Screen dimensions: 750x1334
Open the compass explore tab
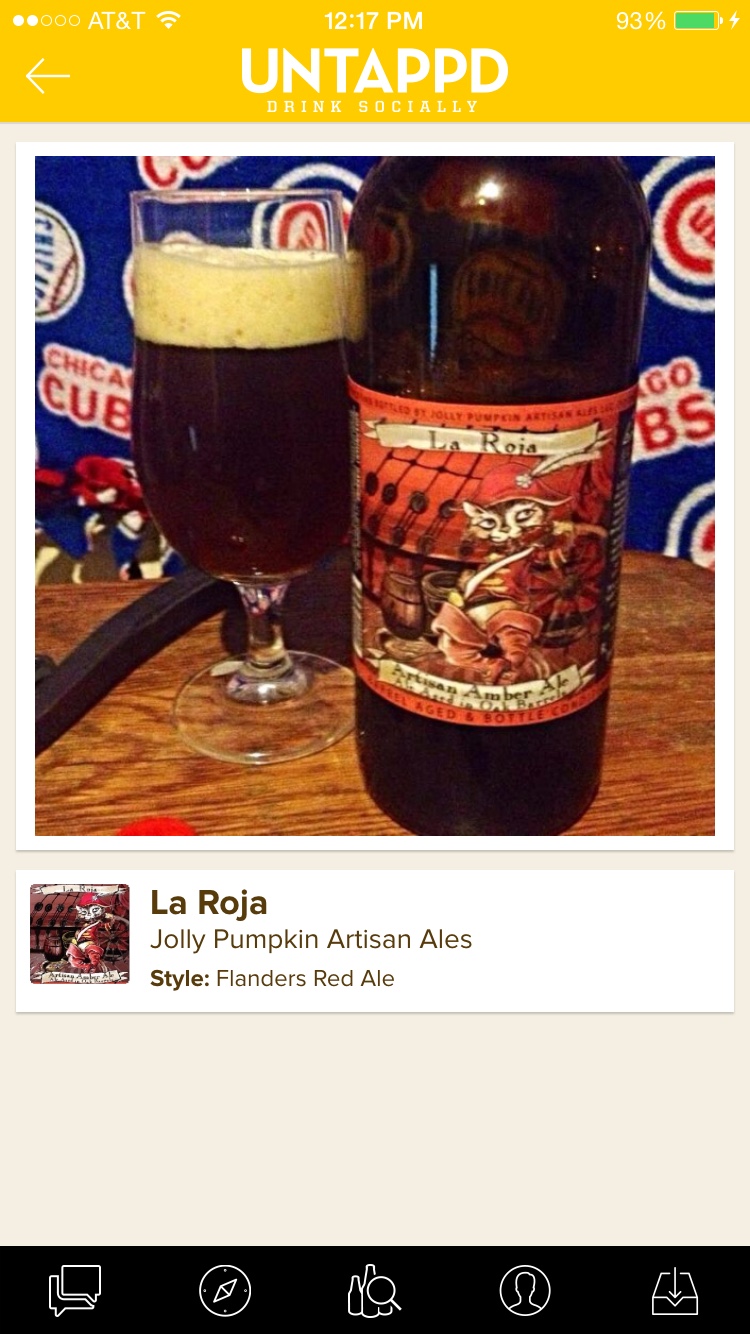pyautogui.click(x=225, y=1290)
